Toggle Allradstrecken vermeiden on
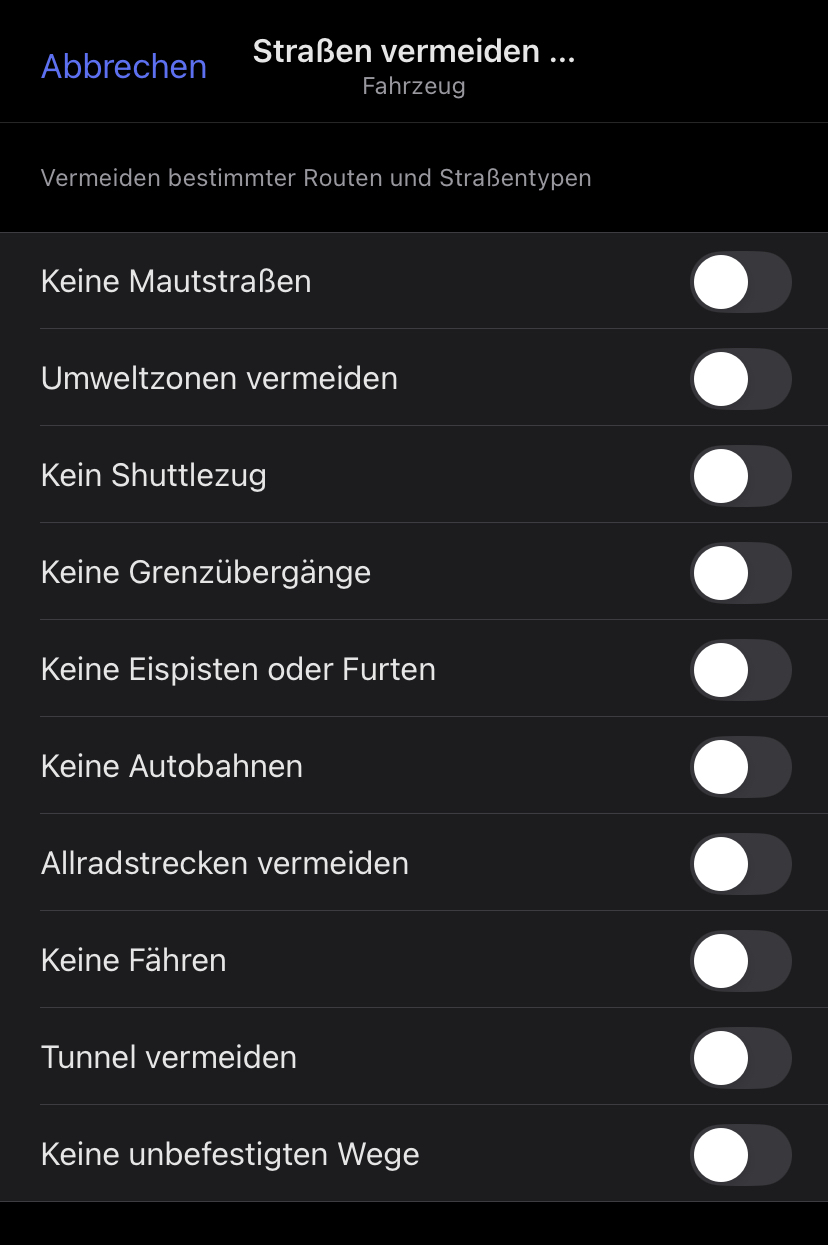Image resolution: width=828 pixels, height=1245 pixels. tap(740, 864)
